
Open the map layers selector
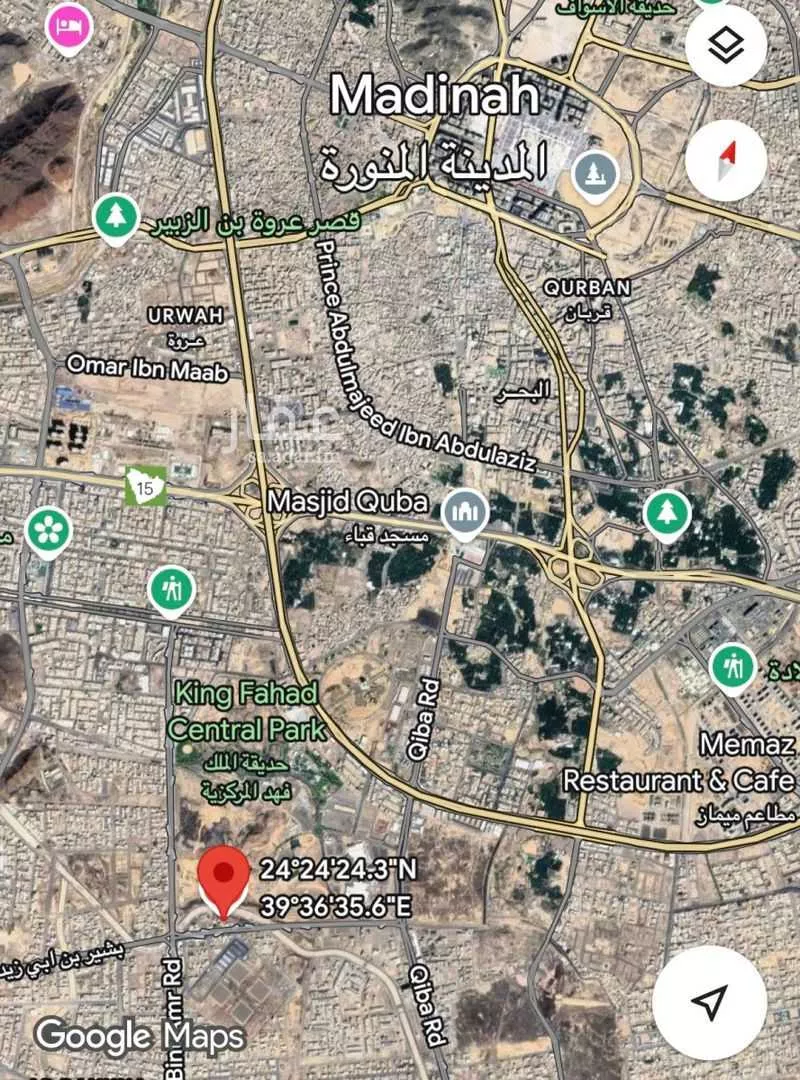726,46
